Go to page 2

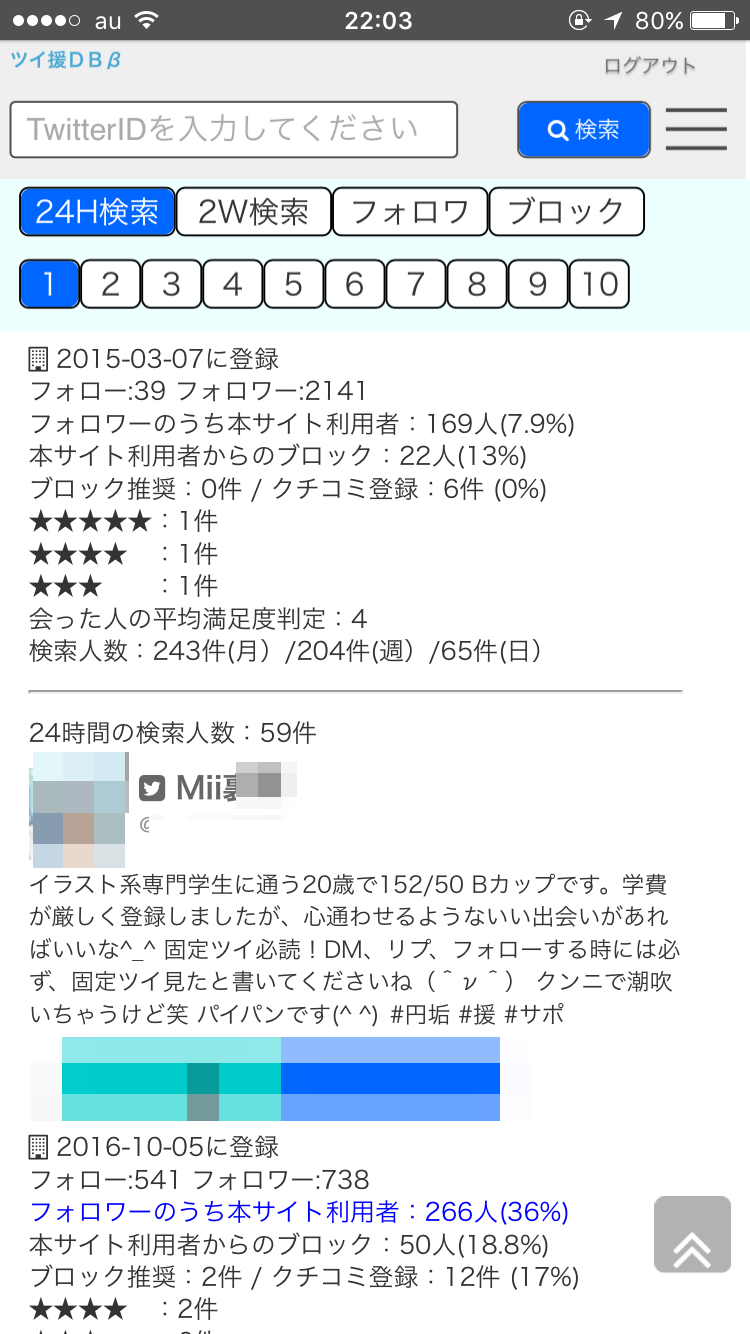click(x=110, y=284)
